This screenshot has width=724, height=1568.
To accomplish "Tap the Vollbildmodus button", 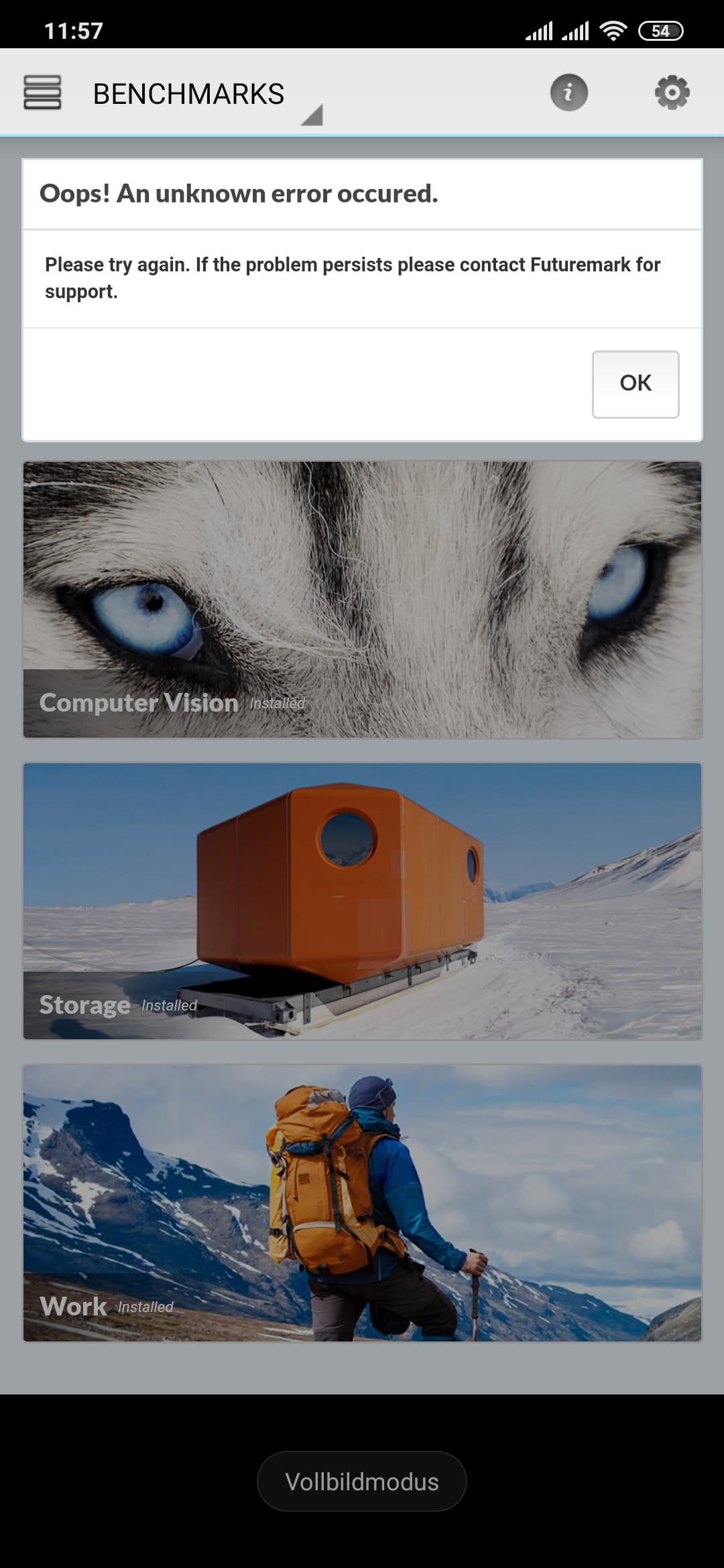I will (362, 1482).
